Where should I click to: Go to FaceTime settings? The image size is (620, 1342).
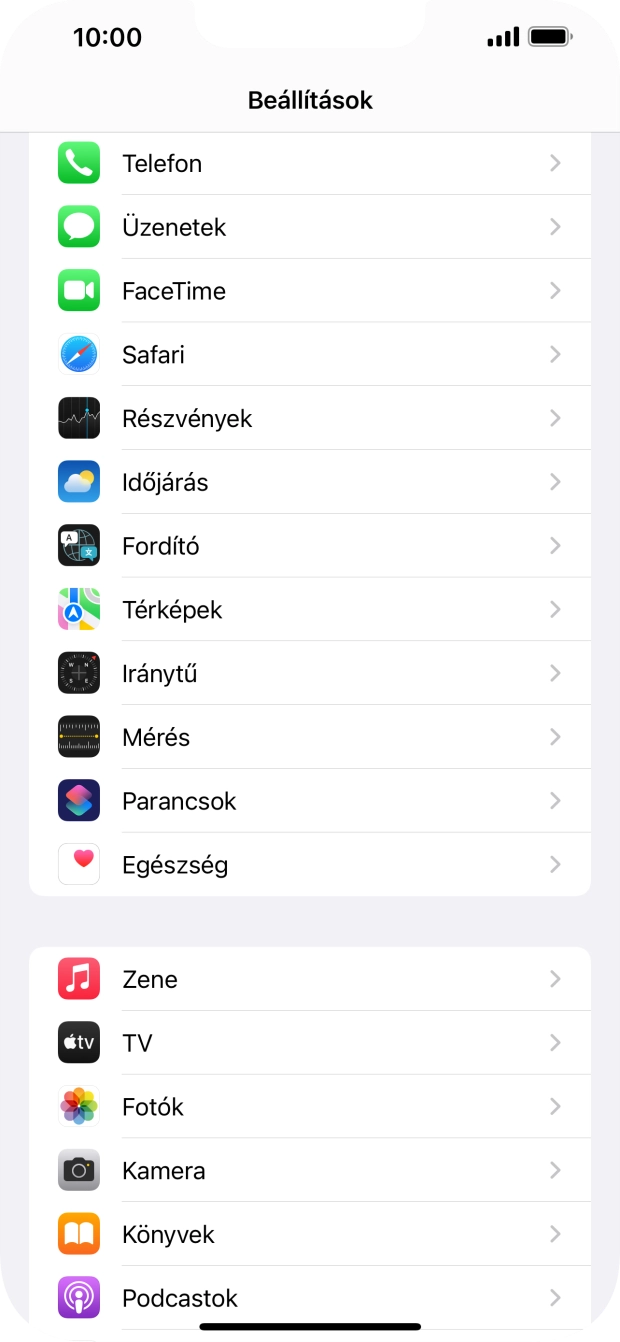click(310, 291)
